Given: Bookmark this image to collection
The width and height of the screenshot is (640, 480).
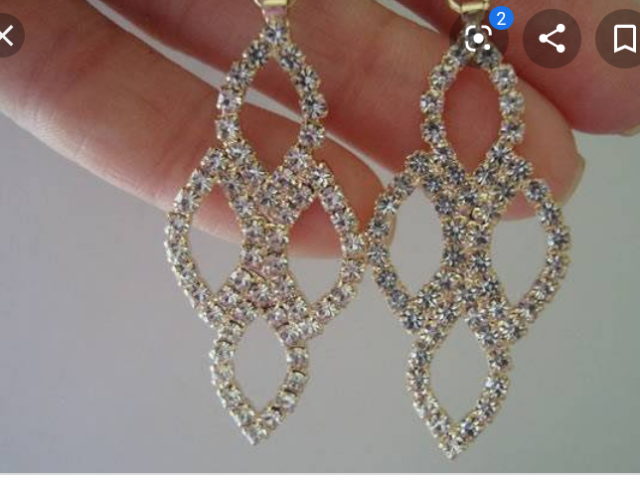Looking at the screenshot, I should tap(624, 39).
